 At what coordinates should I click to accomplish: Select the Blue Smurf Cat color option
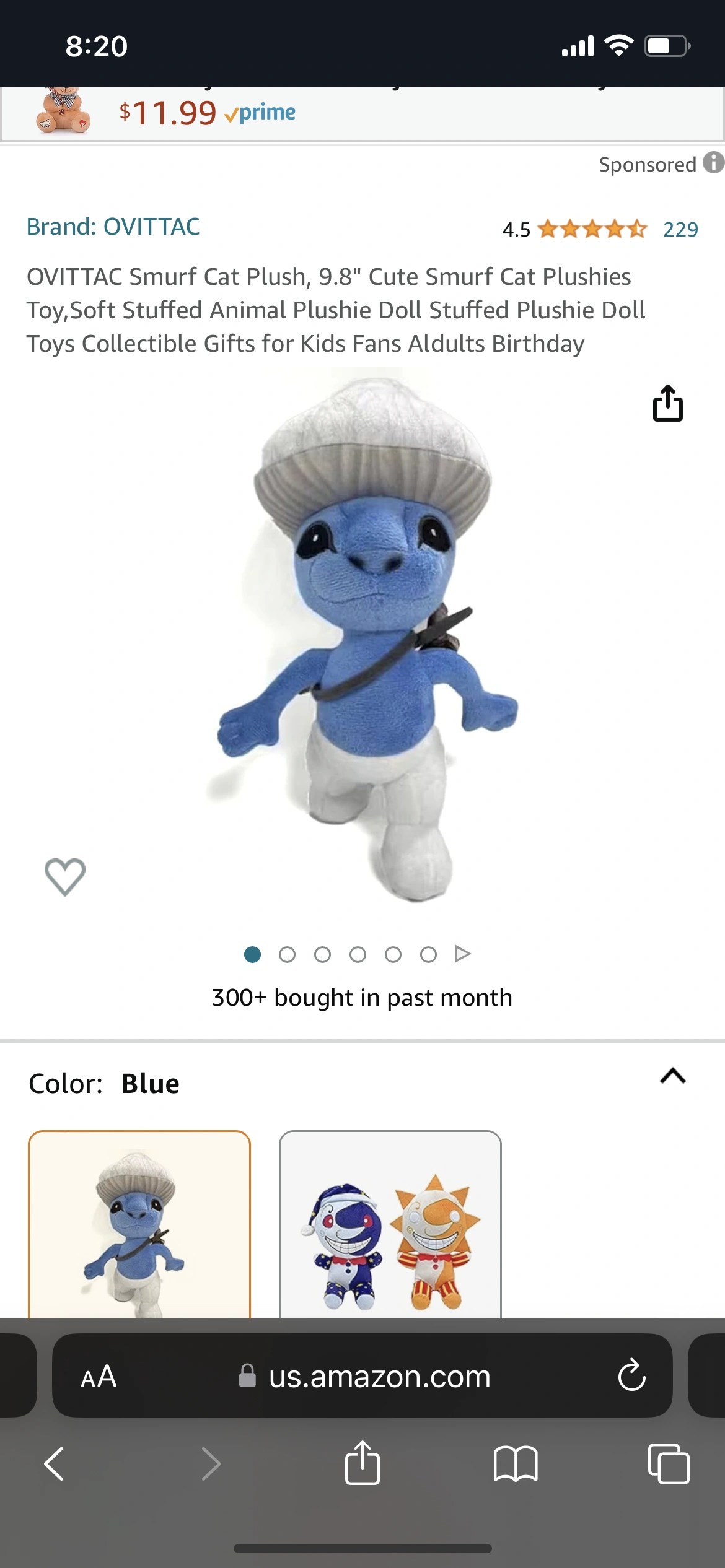pyautogui.click(x=139, y=1226)
